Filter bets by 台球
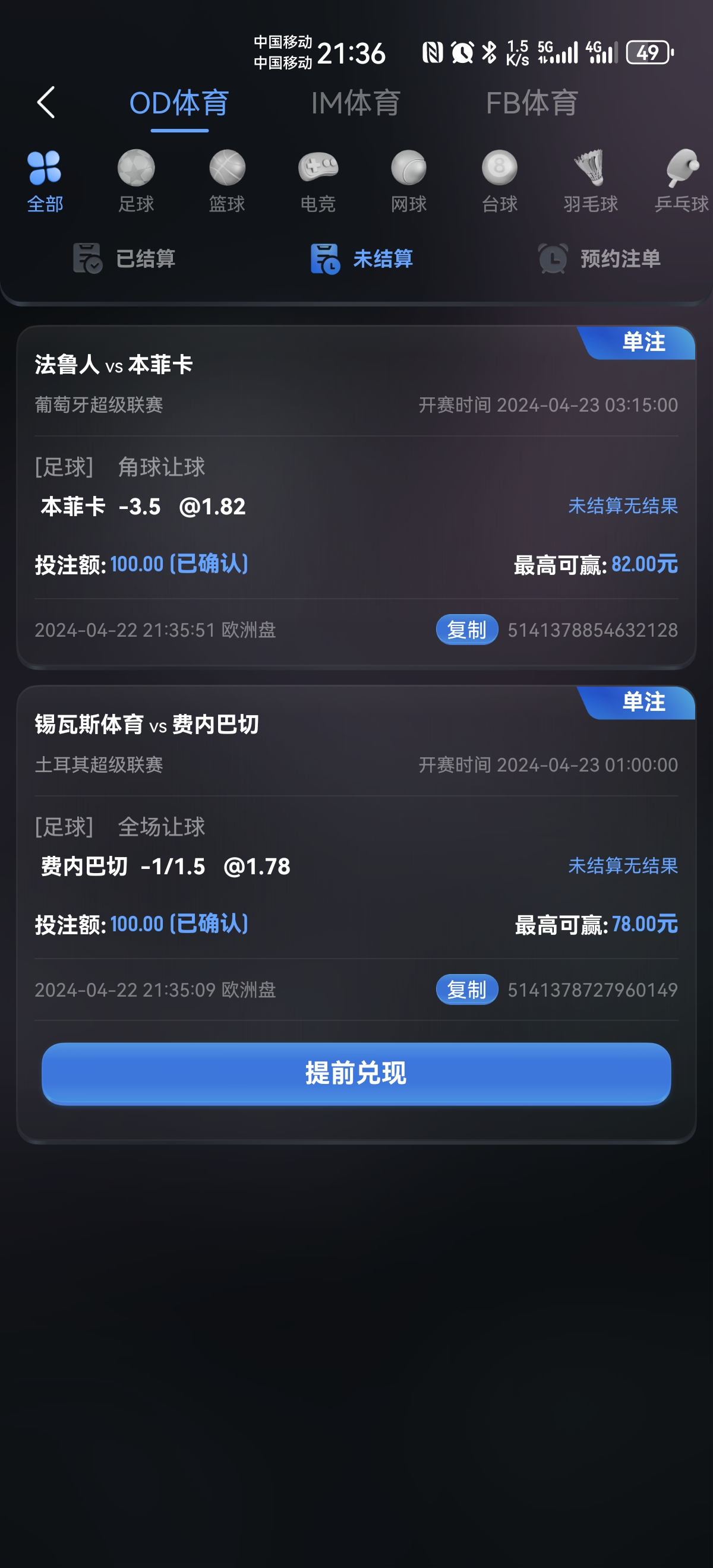The image size is (713, 1568). (x=499, y=181)
